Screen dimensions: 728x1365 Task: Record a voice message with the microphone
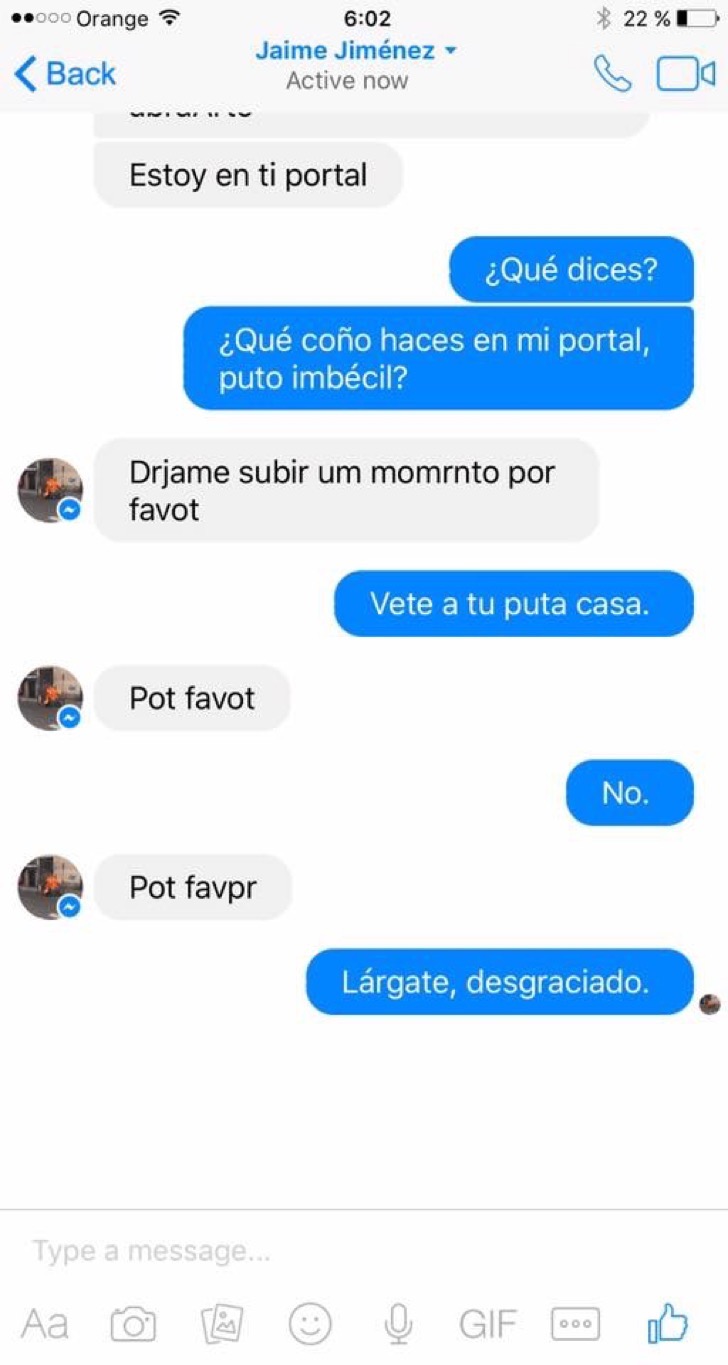398,1325
